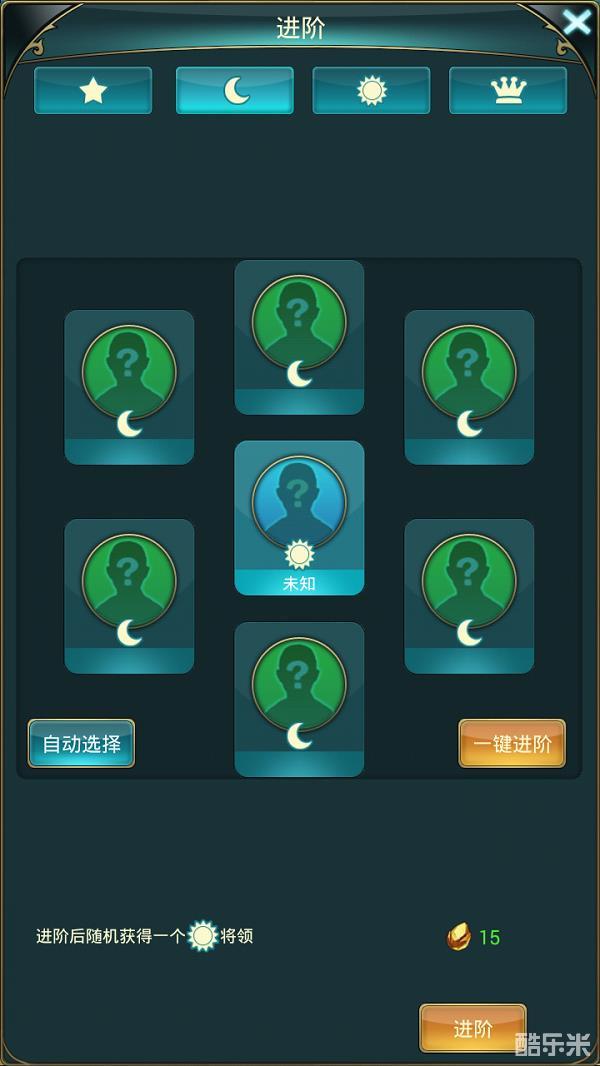Confirm with the bottom 进阶 button

click(x=473, y=1028)
